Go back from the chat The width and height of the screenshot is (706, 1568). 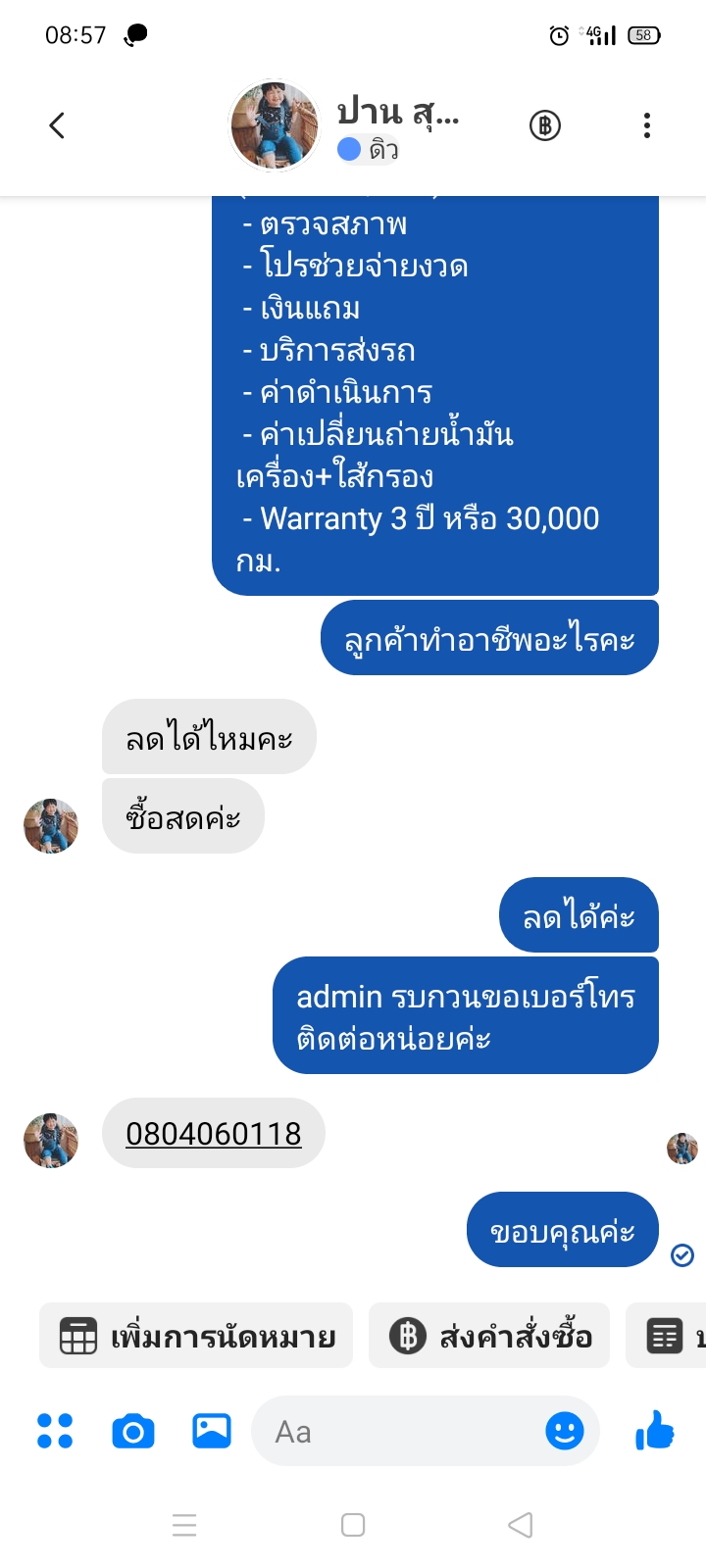pos(57,125)
